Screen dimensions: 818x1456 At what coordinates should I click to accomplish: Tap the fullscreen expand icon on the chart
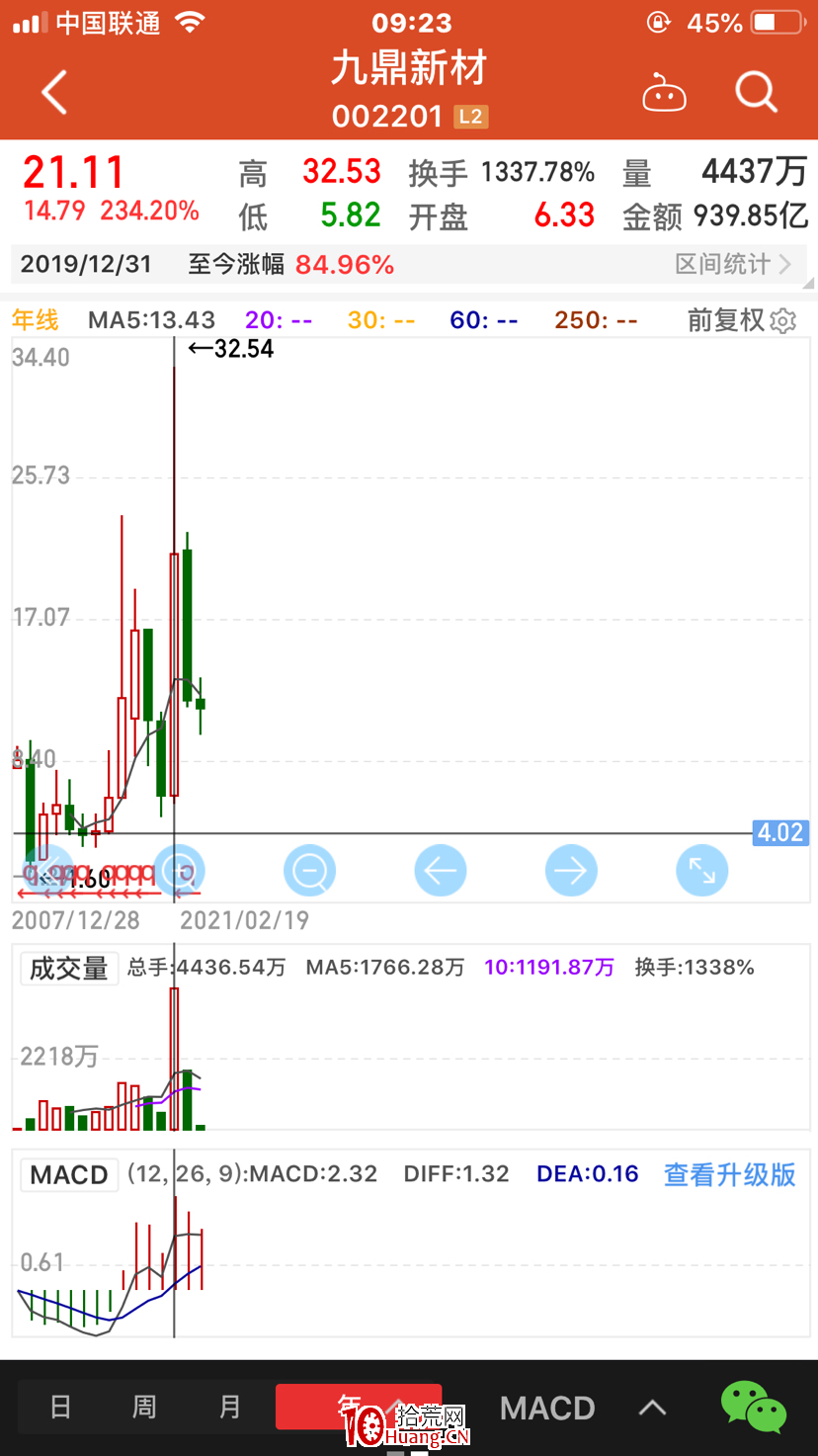coord(702,871)
